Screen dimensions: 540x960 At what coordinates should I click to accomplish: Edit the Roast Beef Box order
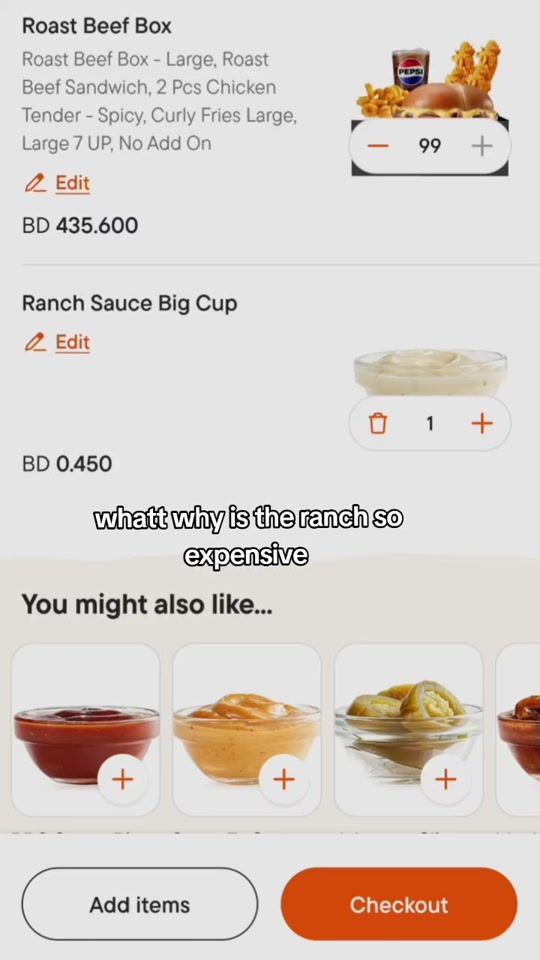[57, 183]
